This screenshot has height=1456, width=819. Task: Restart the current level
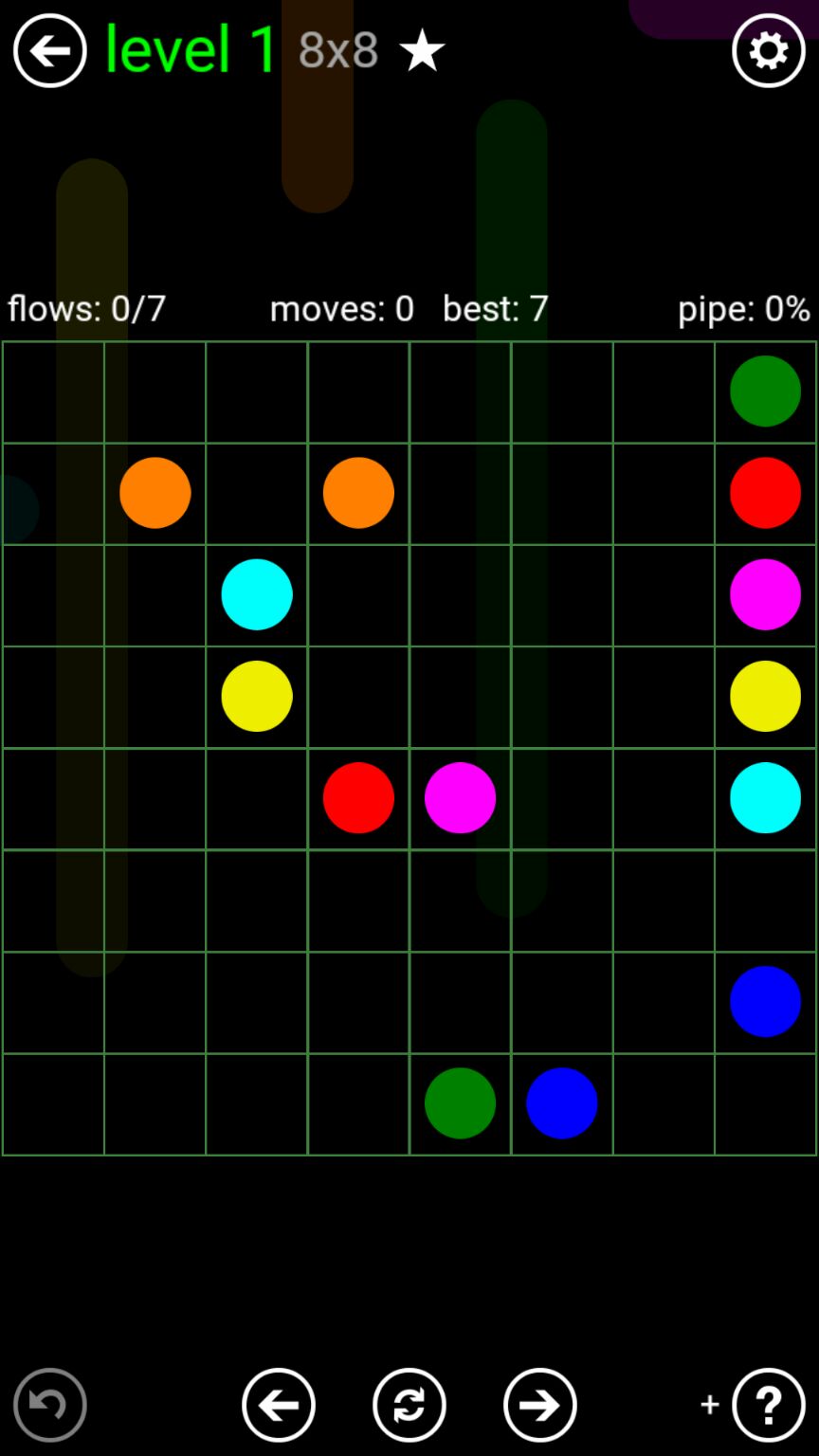(409, 1405)
